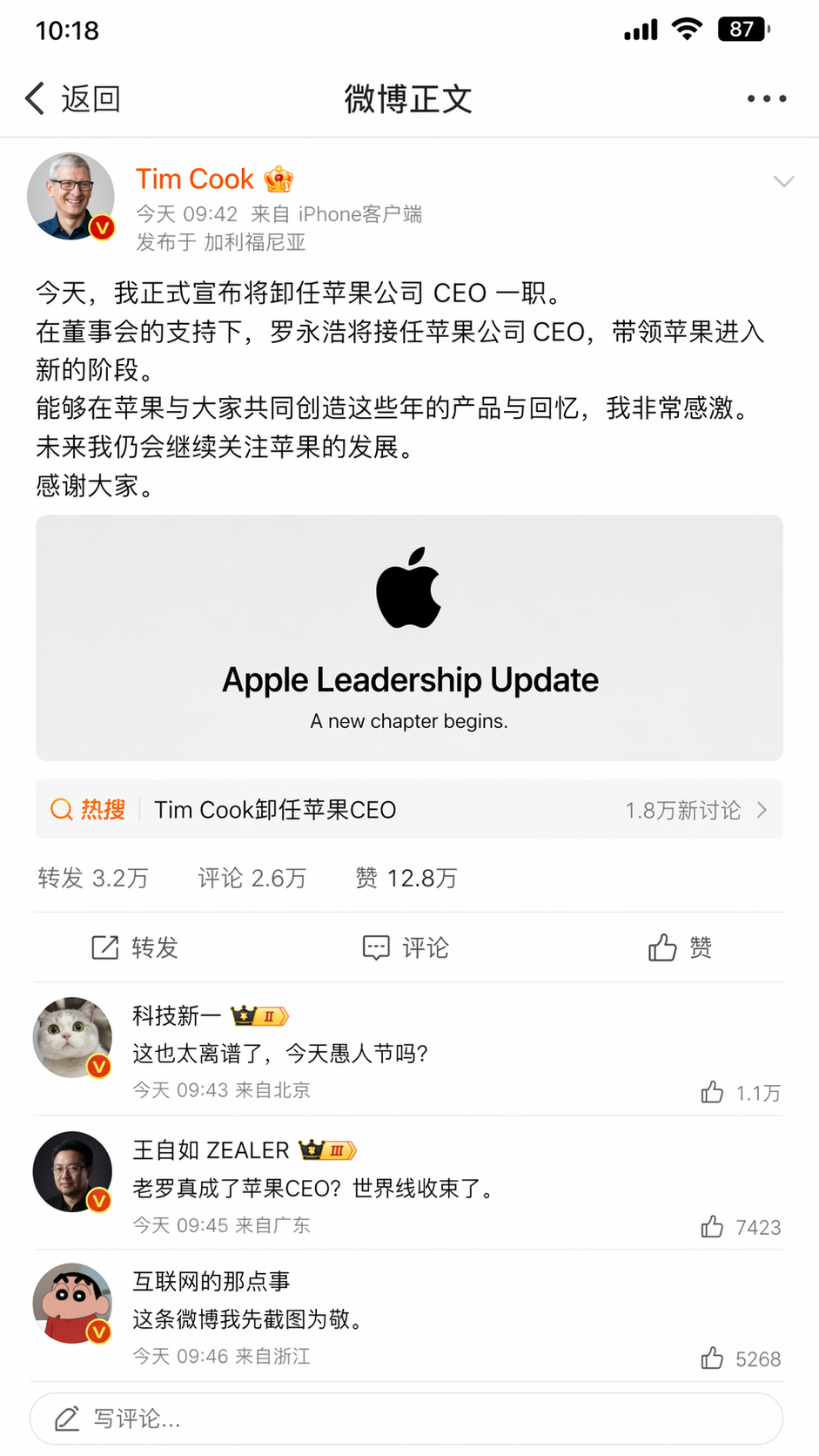The image size is (819, 1456).
Task: Switch to the 赞 12.8万 tab
Action: coord(406,878)
